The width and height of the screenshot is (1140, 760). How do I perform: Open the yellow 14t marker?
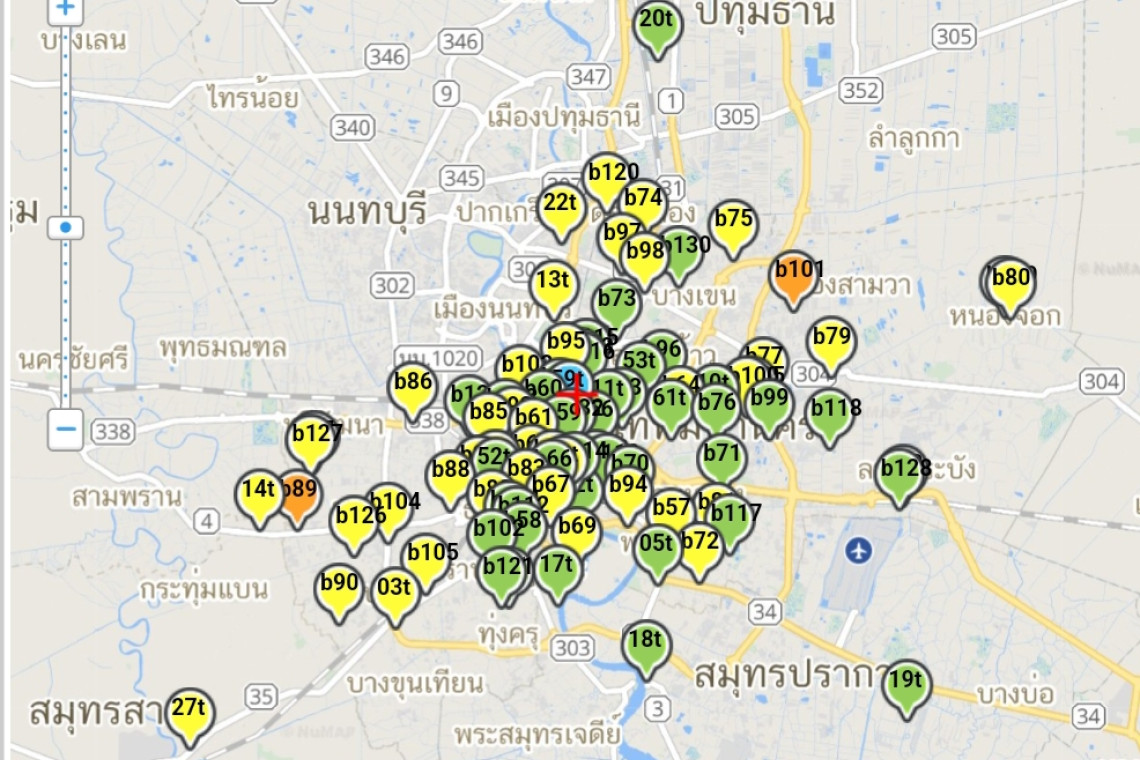click(x=259, y=496)
